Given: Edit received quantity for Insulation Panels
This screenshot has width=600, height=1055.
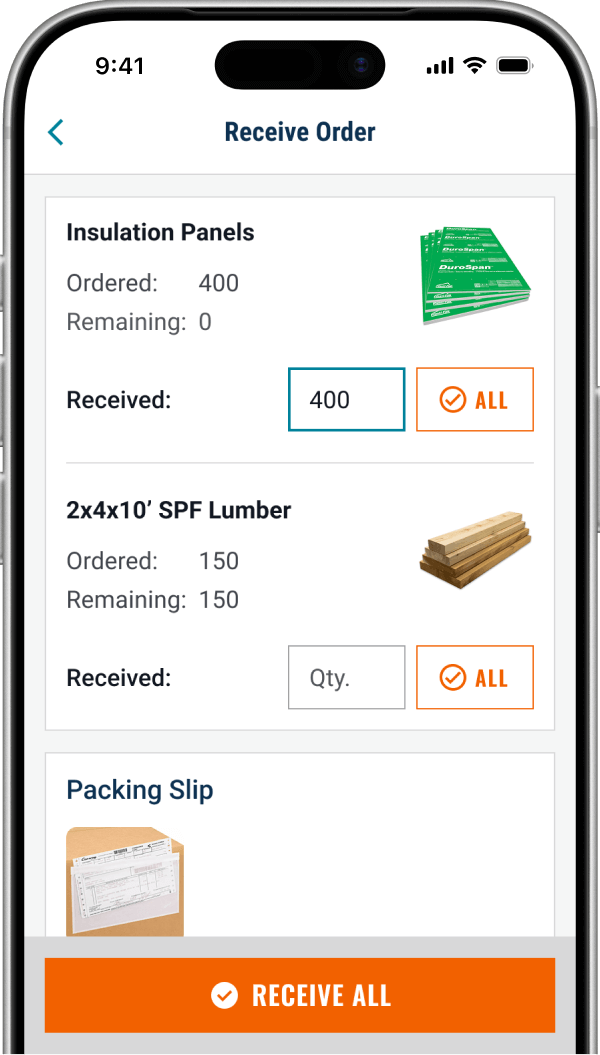Looking at the screenshot, I should [346, 400].
